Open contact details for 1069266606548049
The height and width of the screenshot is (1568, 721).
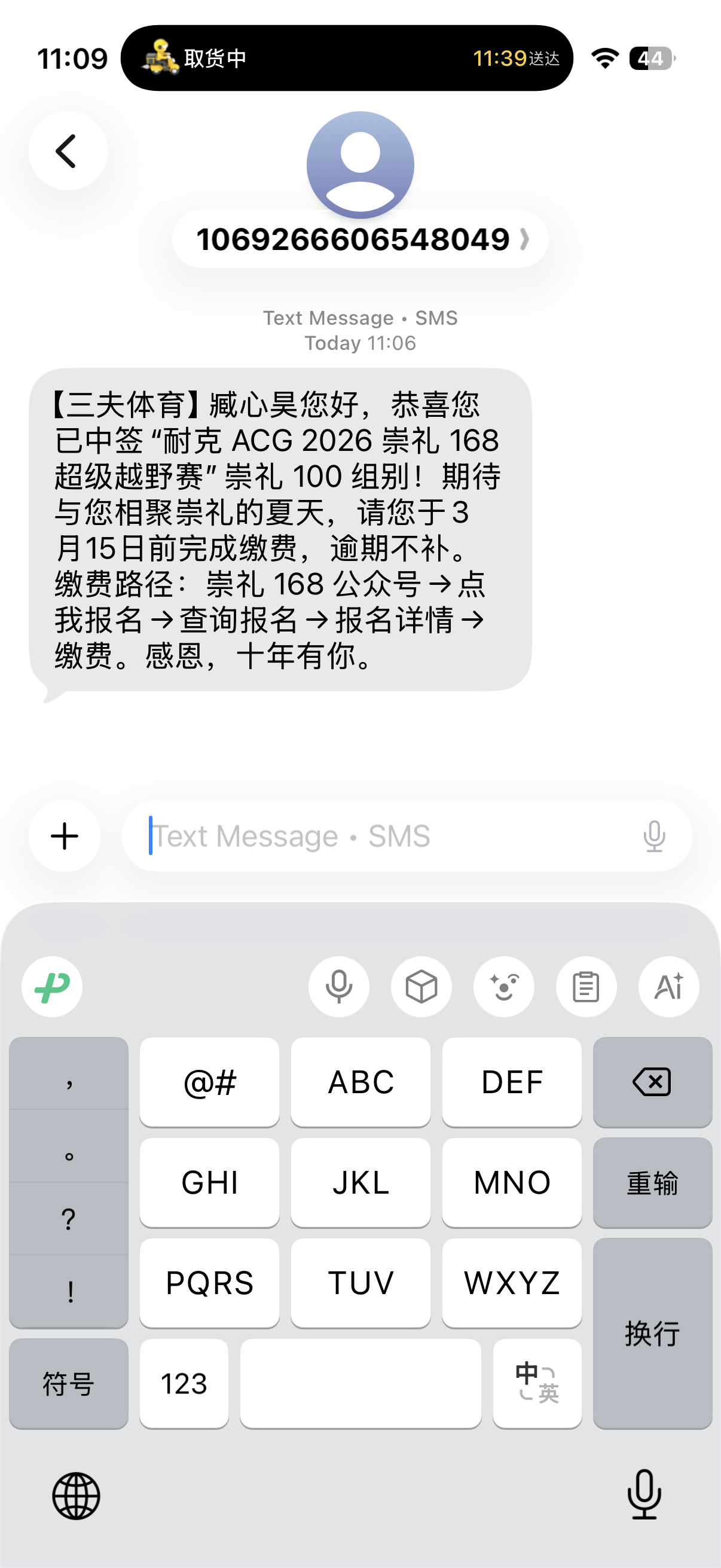[x=360, y=239]
